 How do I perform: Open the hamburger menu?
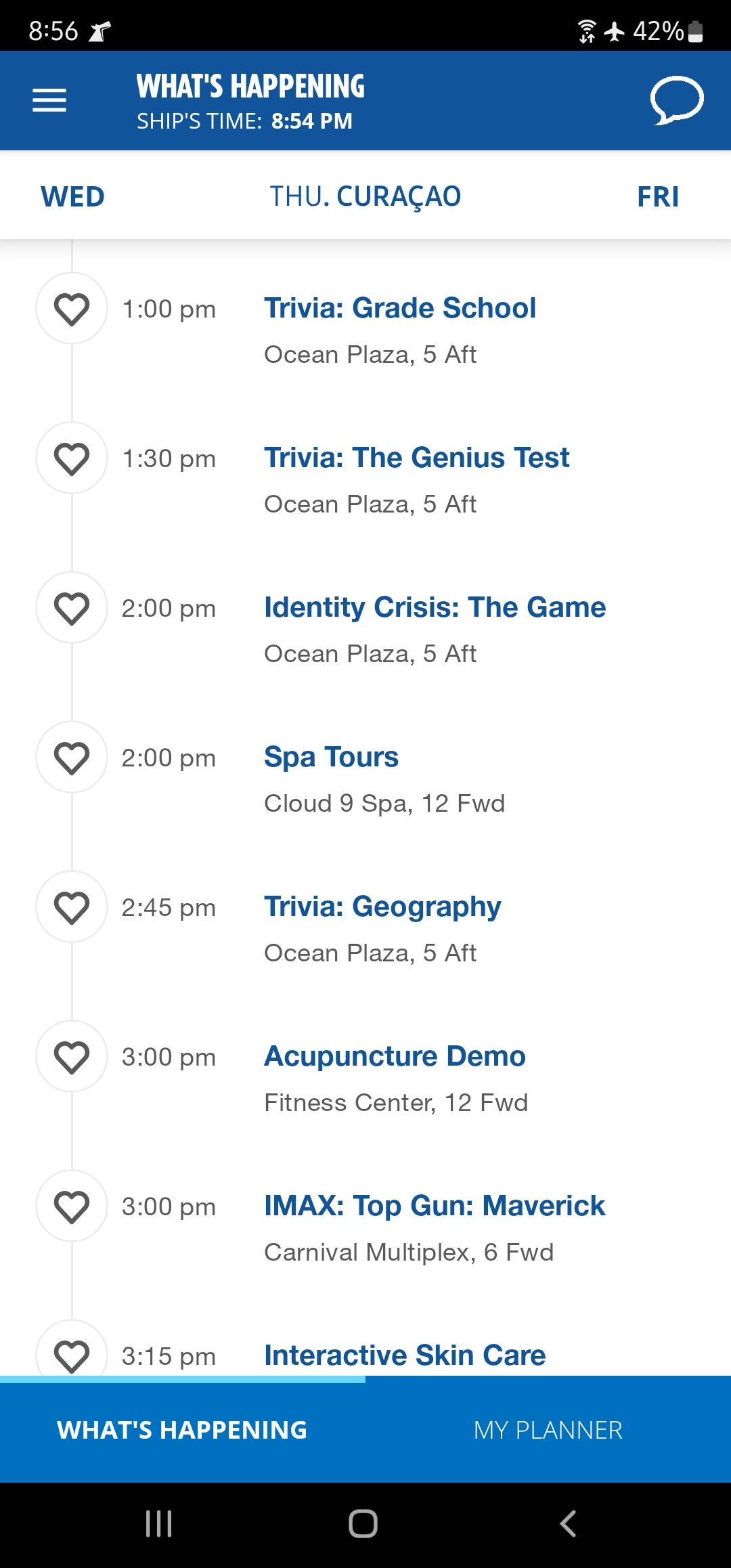[49, 100]
